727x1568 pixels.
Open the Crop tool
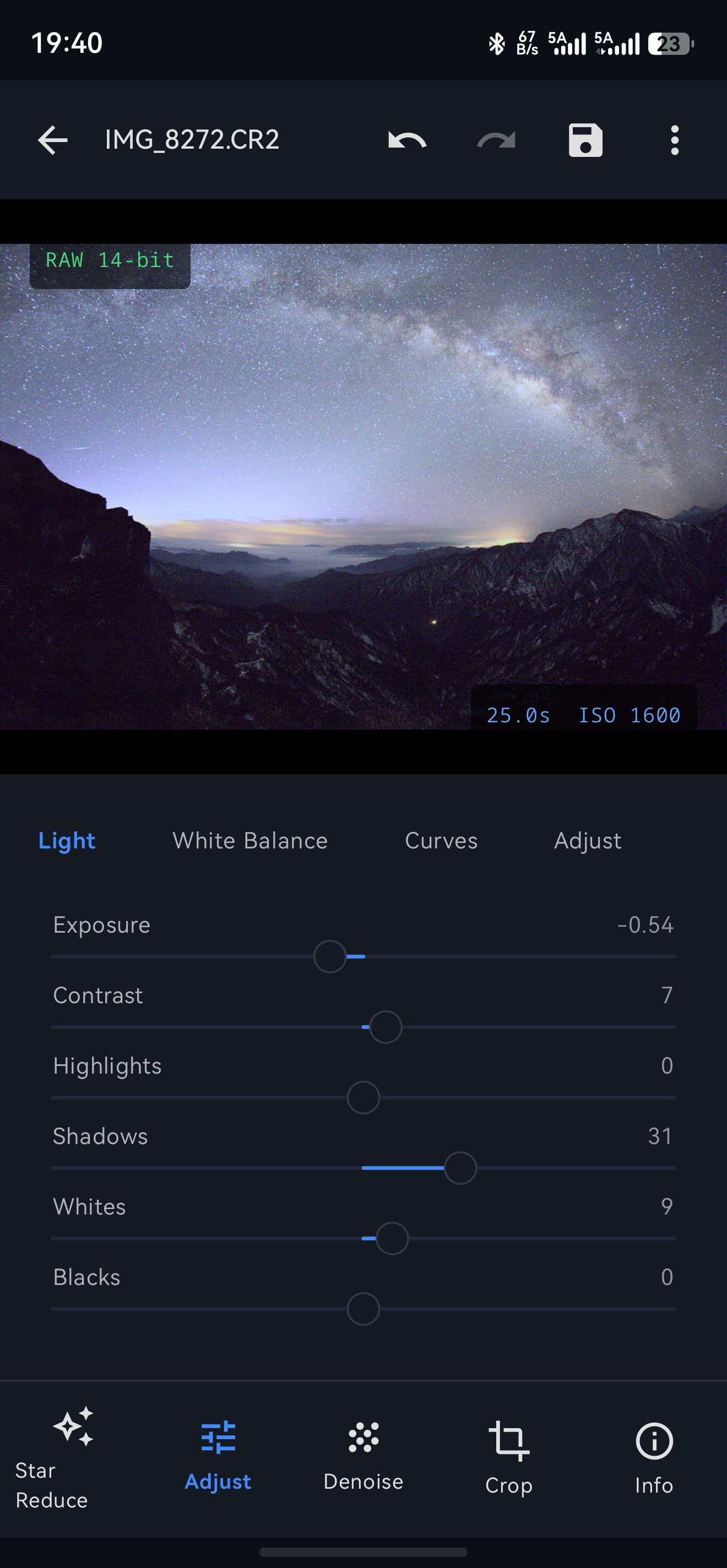click(x=509, y=1457)
